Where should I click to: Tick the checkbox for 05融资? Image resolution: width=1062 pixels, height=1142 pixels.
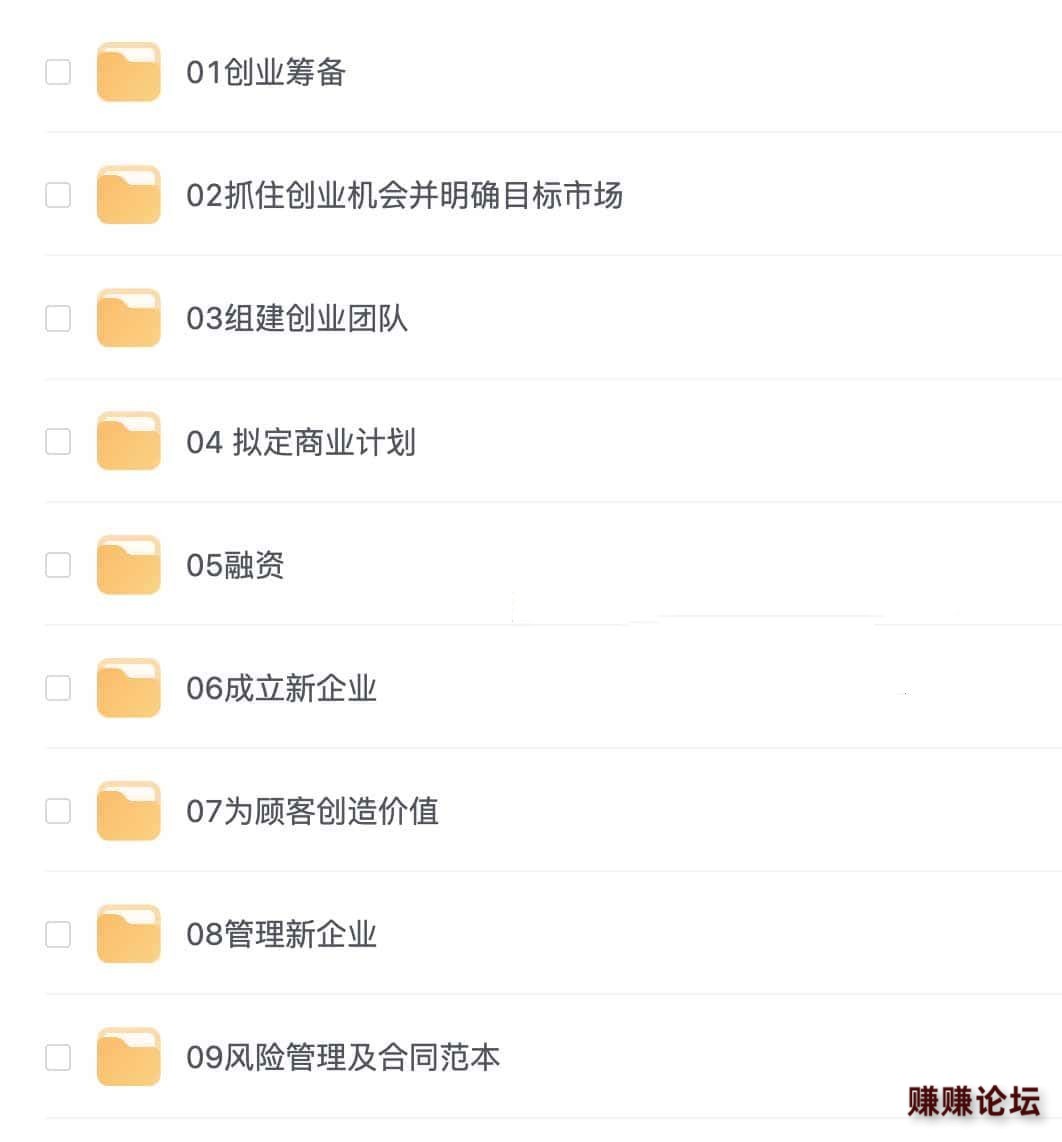click(58, 565)
